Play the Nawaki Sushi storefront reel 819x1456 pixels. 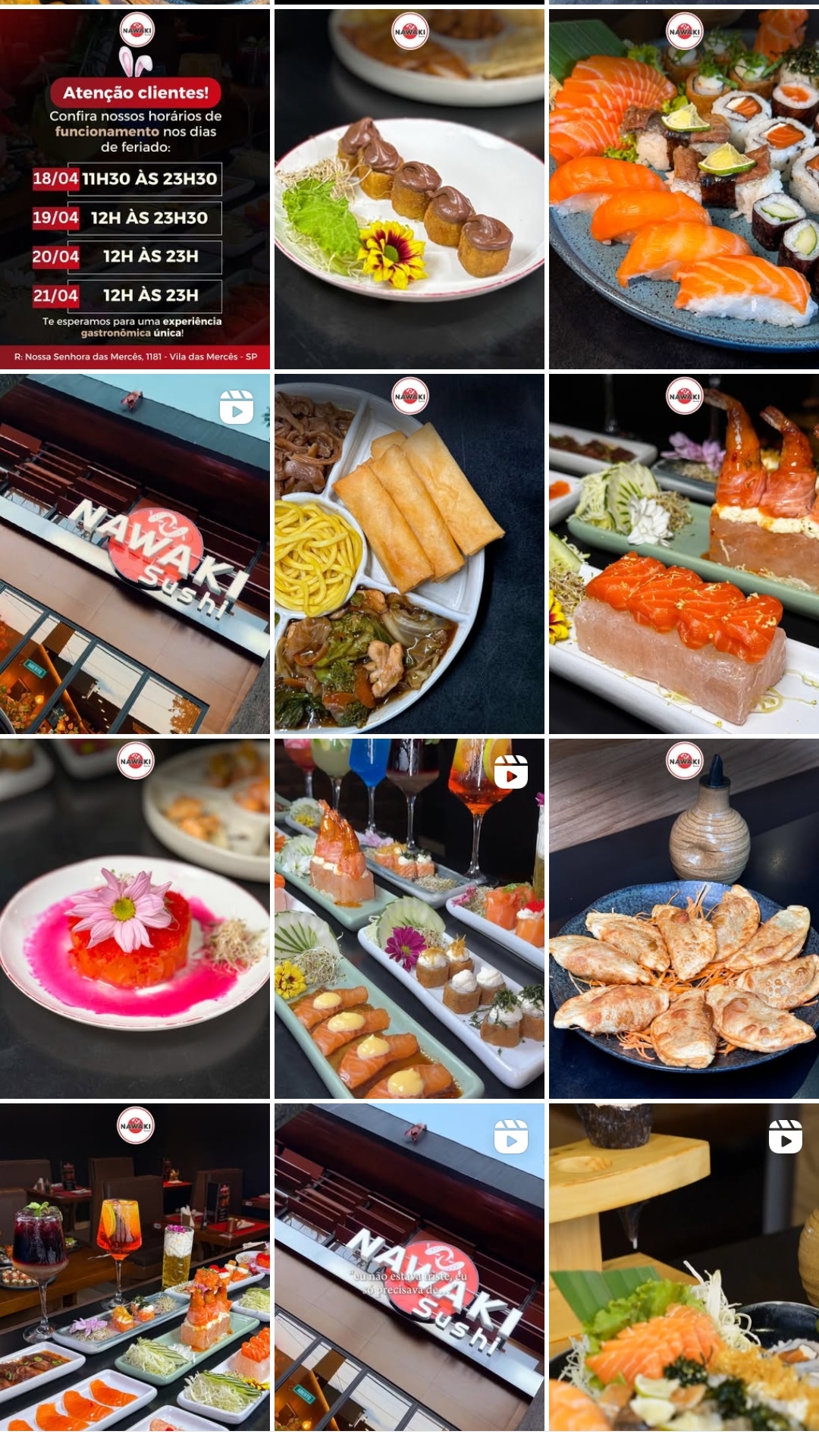click(x=135, y=554)
